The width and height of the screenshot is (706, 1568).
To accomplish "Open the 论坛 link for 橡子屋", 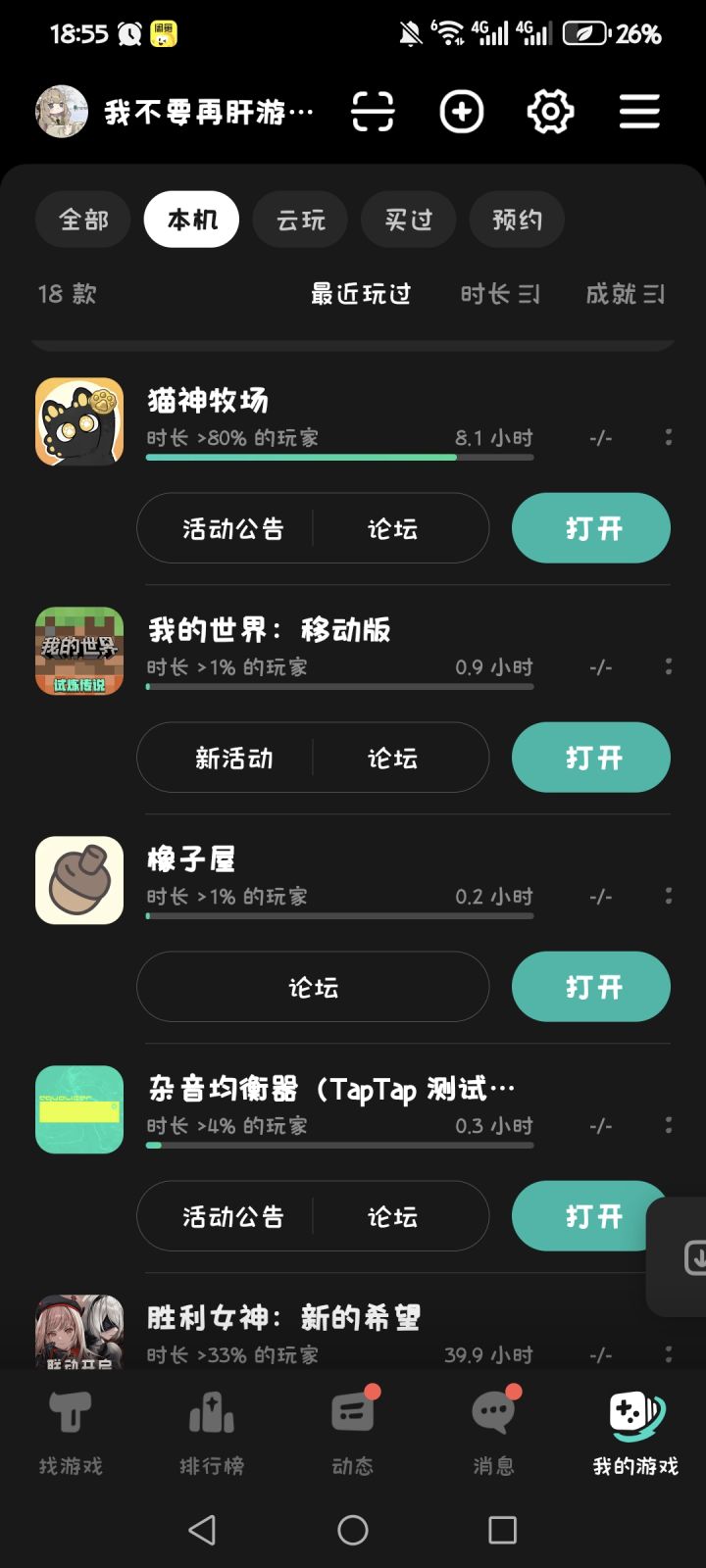I will click(312, 987).
